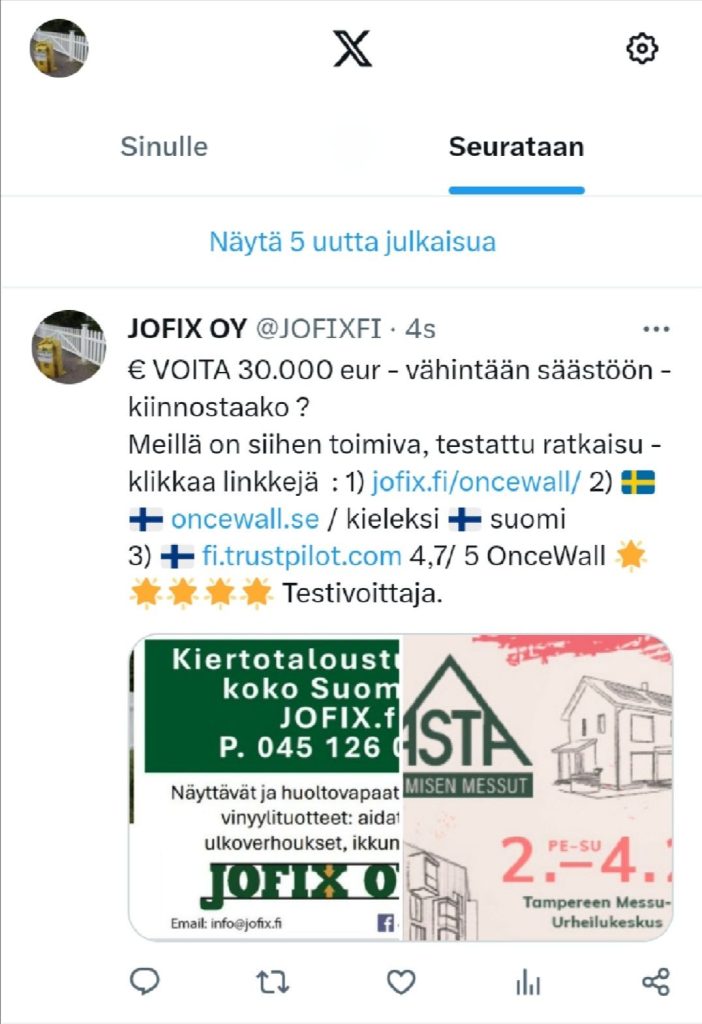Reply to the JOFIX OY post

point(145,982)
